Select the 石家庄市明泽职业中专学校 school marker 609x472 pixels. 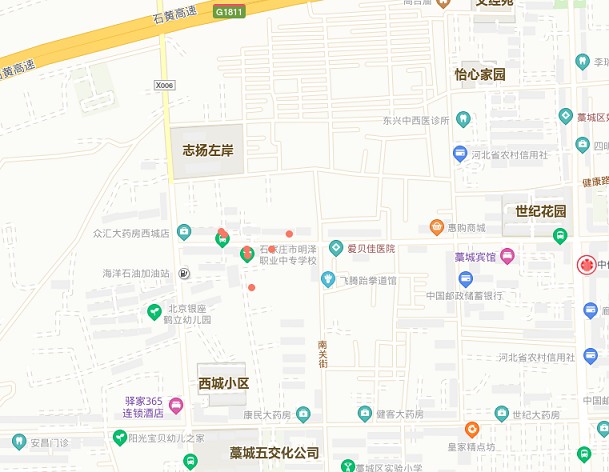246,253
